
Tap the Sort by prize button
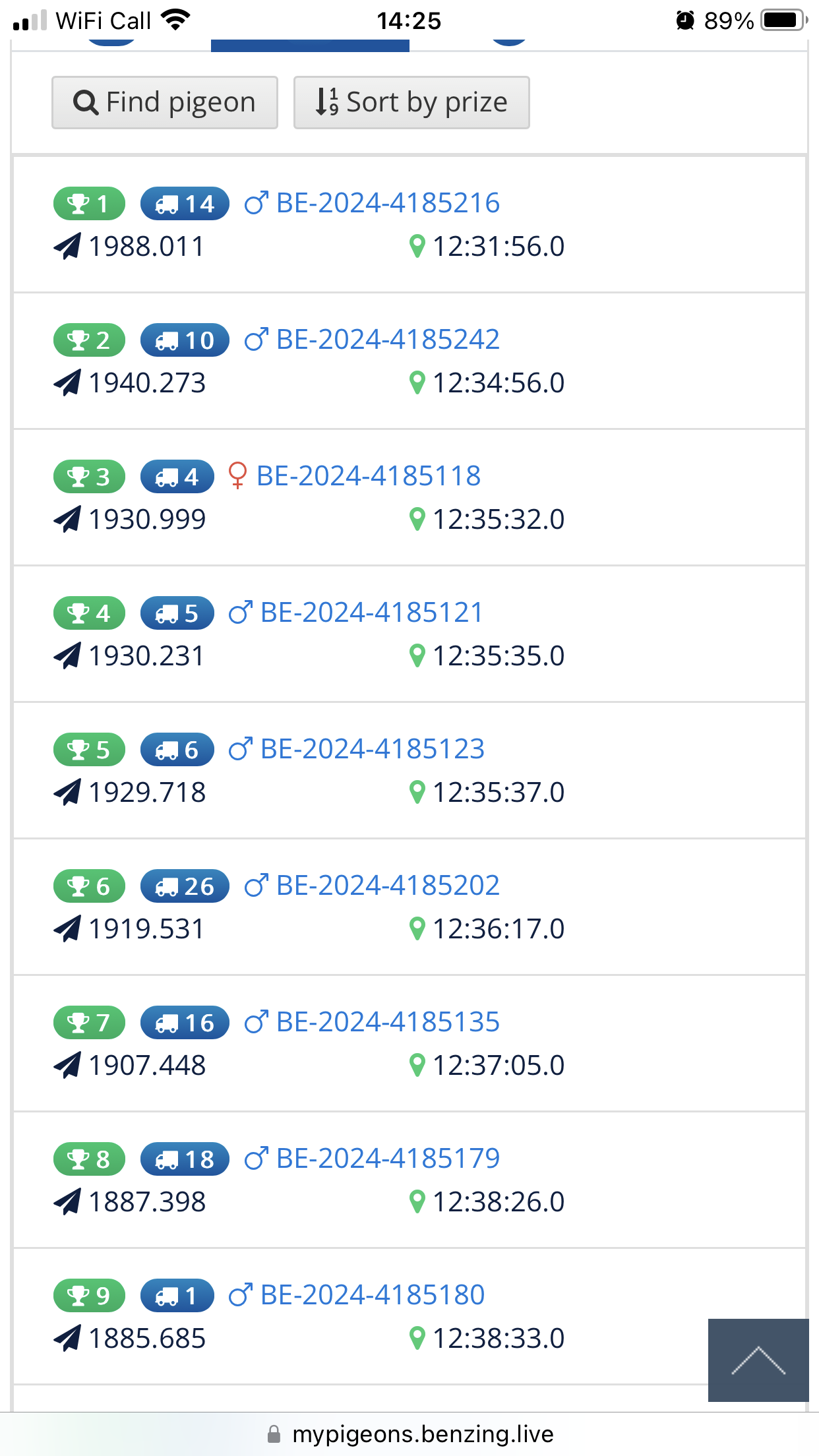(x=411, y=102)
